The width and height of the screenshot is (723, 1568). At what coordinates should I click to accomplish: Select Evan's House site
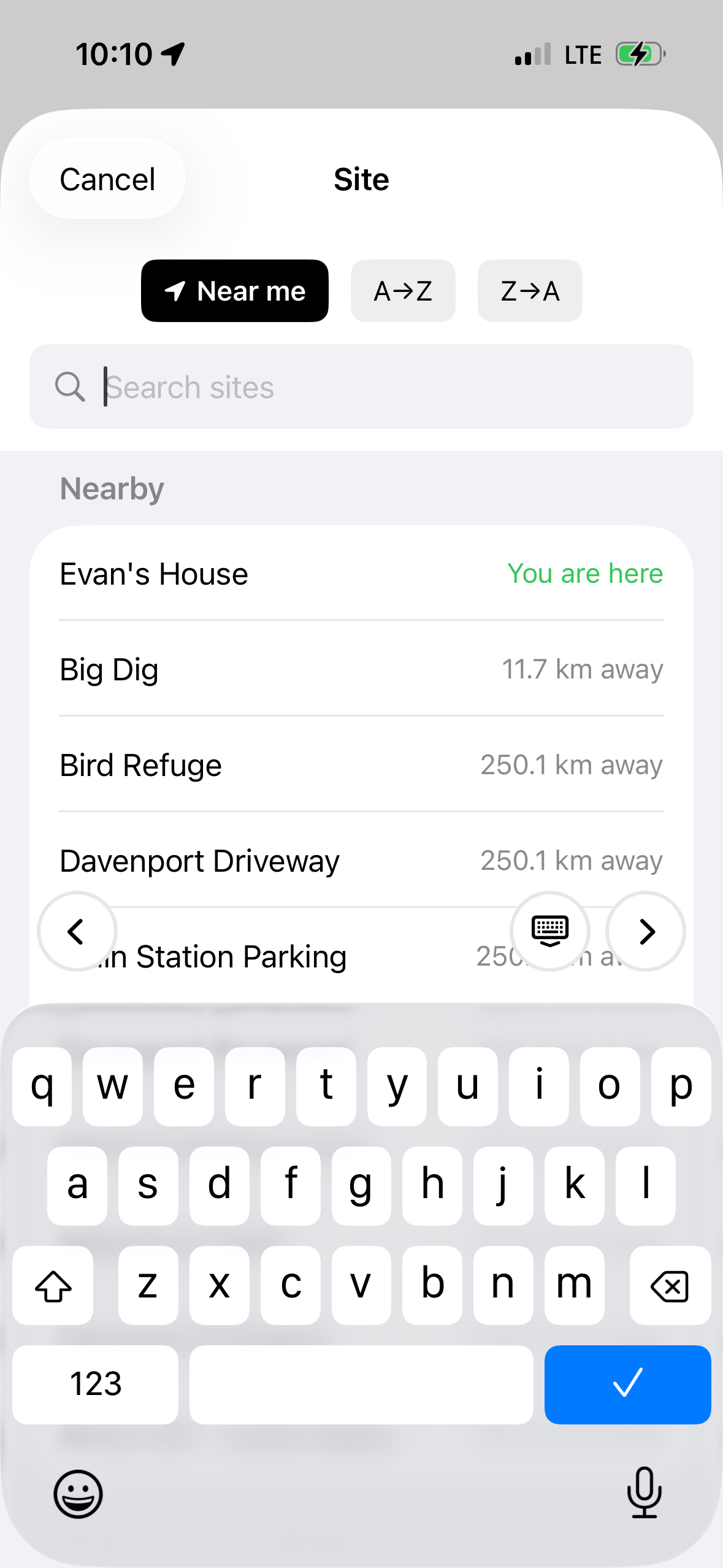click(361, 574)
